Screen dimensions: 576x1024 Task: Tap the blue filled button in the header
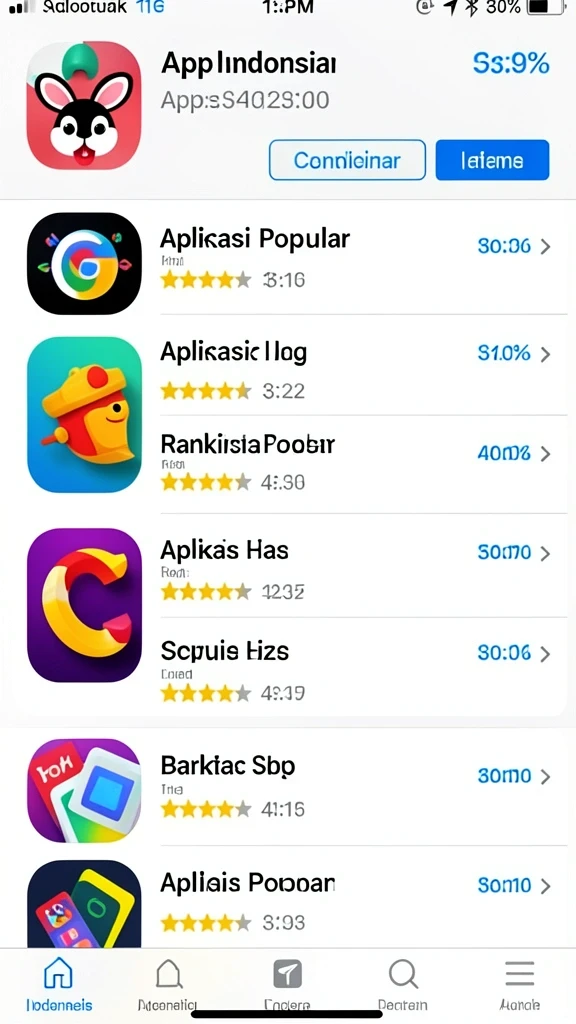(492, 160)
